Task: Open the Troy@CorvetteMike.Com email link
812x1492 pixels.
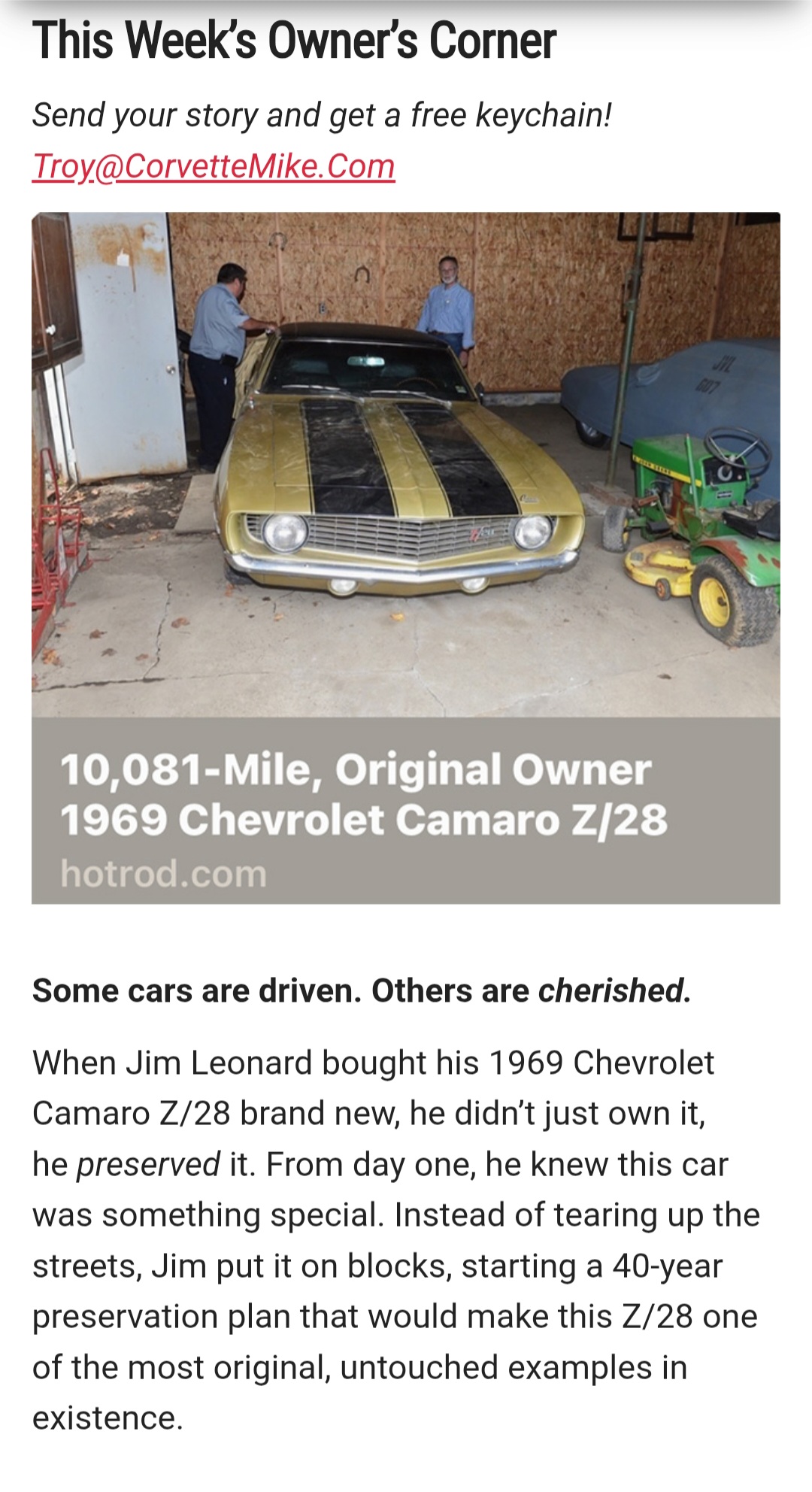Action: (214, 166)
